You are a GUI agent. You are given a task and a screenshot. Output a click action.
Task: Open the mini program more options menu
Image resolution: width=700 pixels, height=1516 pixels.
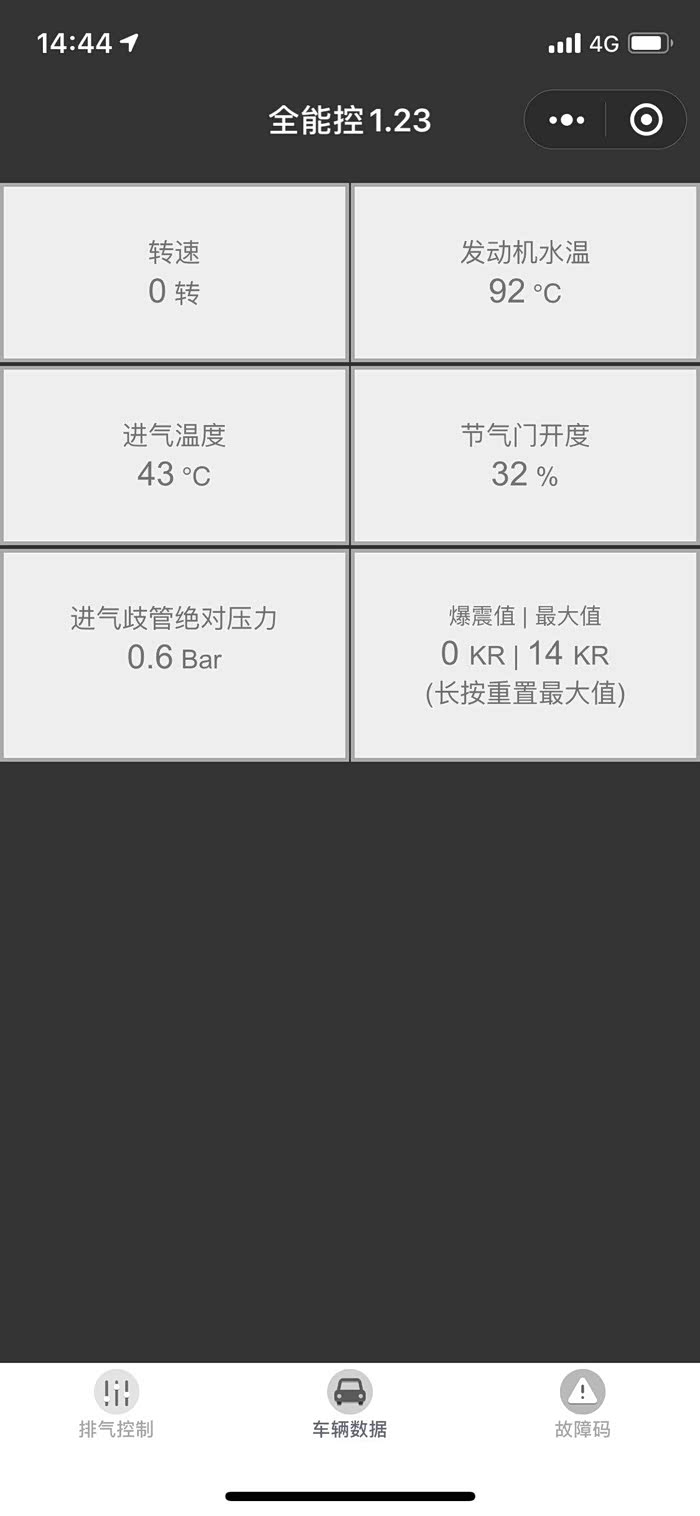point(566,120)
